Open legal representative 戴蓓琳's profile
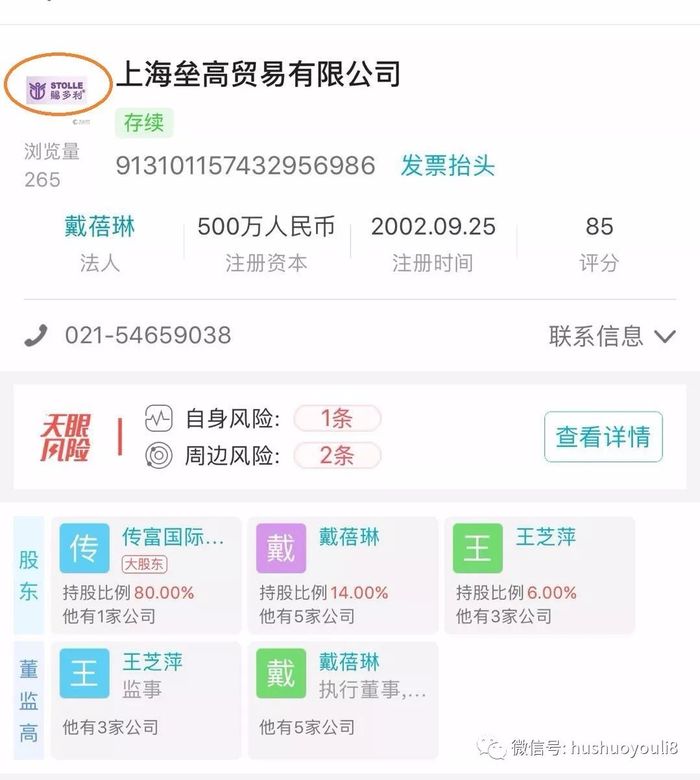Image resolution: width=700 pixels, height=780 pixels. click(99, 227)
